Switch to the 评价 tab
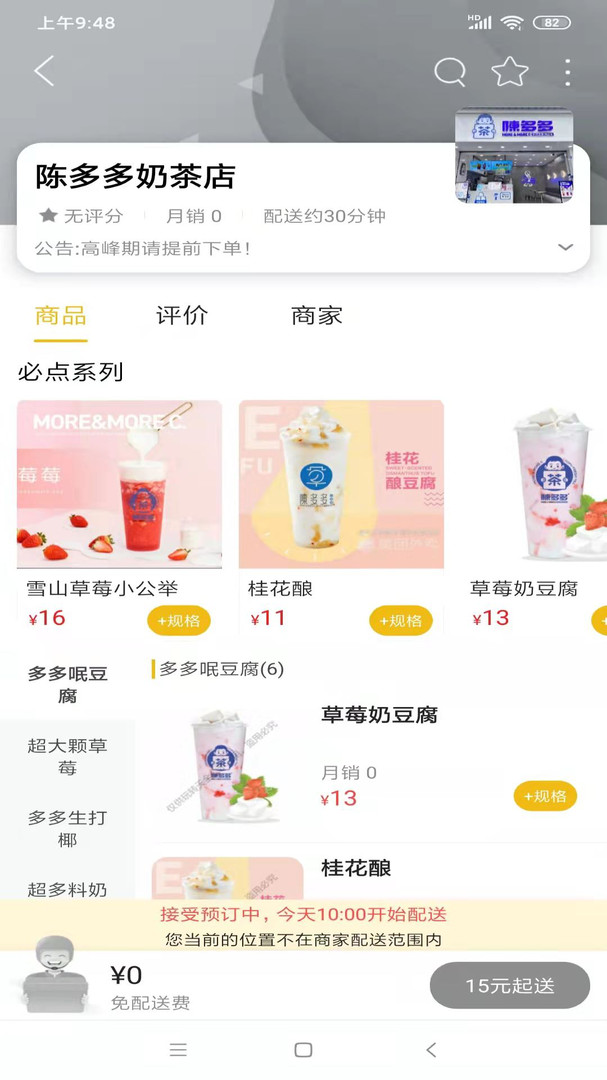Image resolution: width=607 pixels, height=1080 pixels. 182,316
